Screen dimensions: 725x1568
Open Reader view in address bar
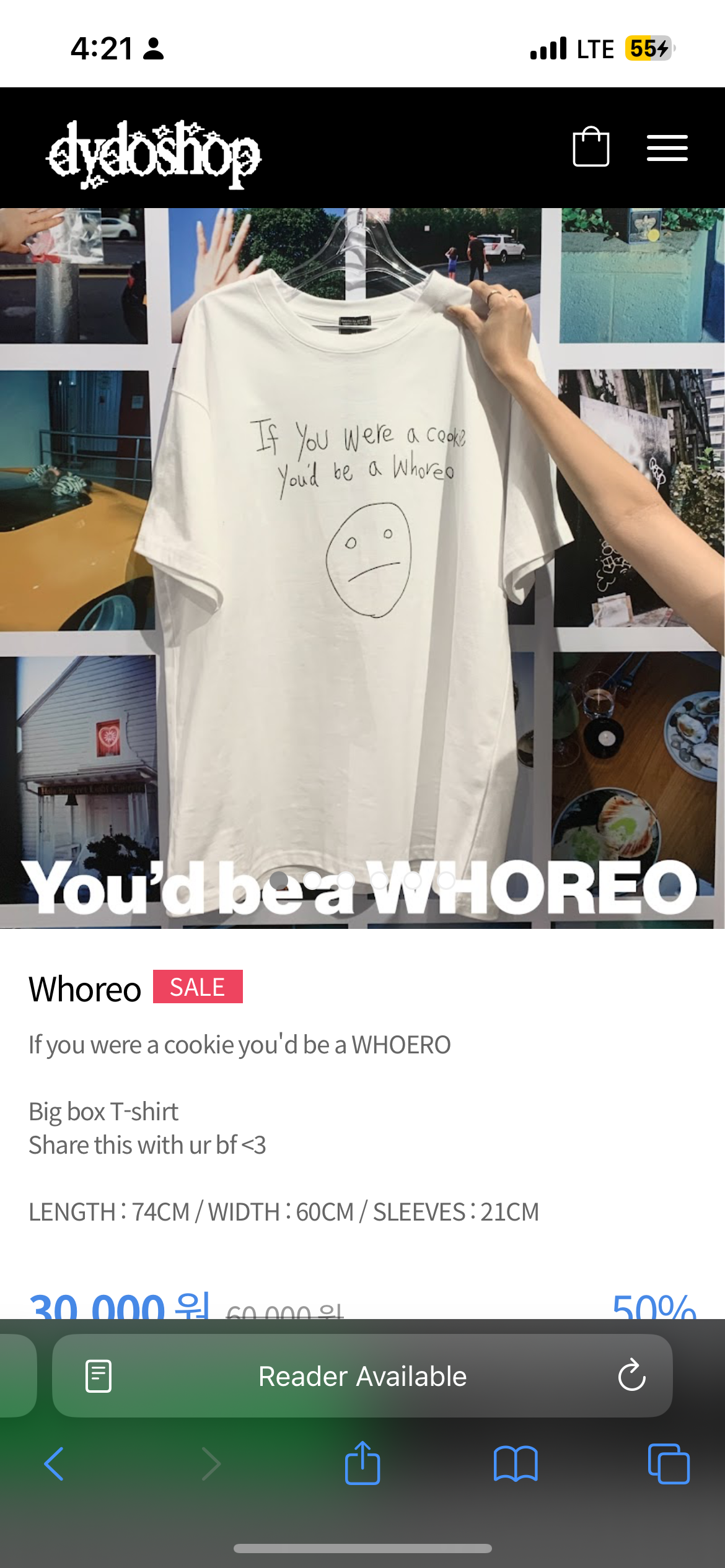click(99, 1376)
